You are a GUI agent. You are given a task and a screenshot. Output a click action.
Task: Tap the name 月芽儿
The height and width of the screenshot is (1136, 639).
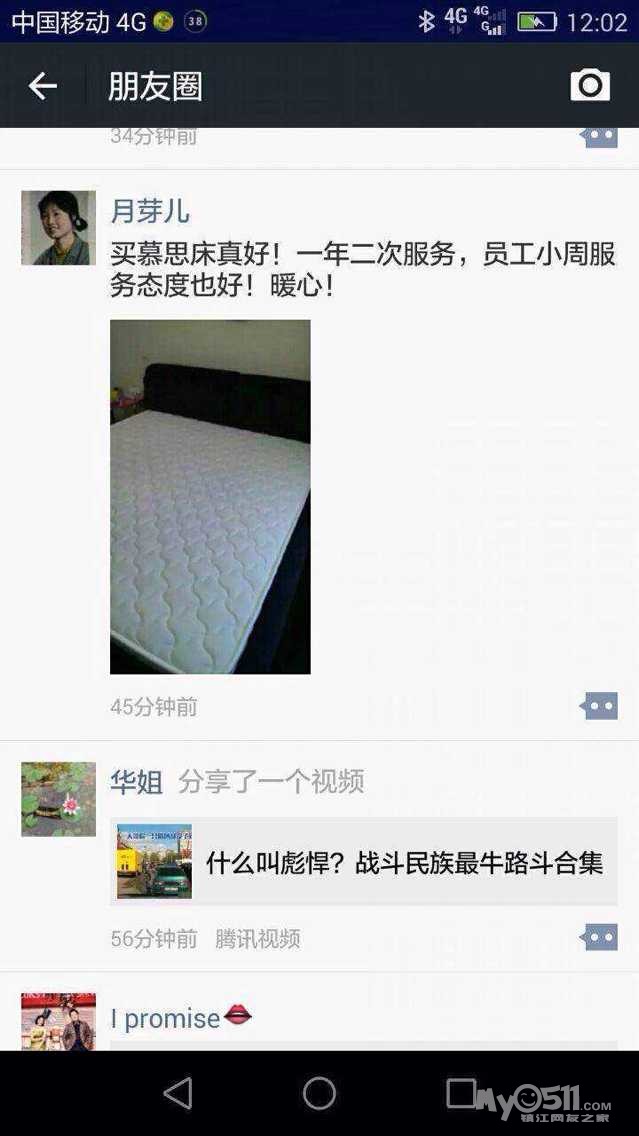[x=150, y=211]
